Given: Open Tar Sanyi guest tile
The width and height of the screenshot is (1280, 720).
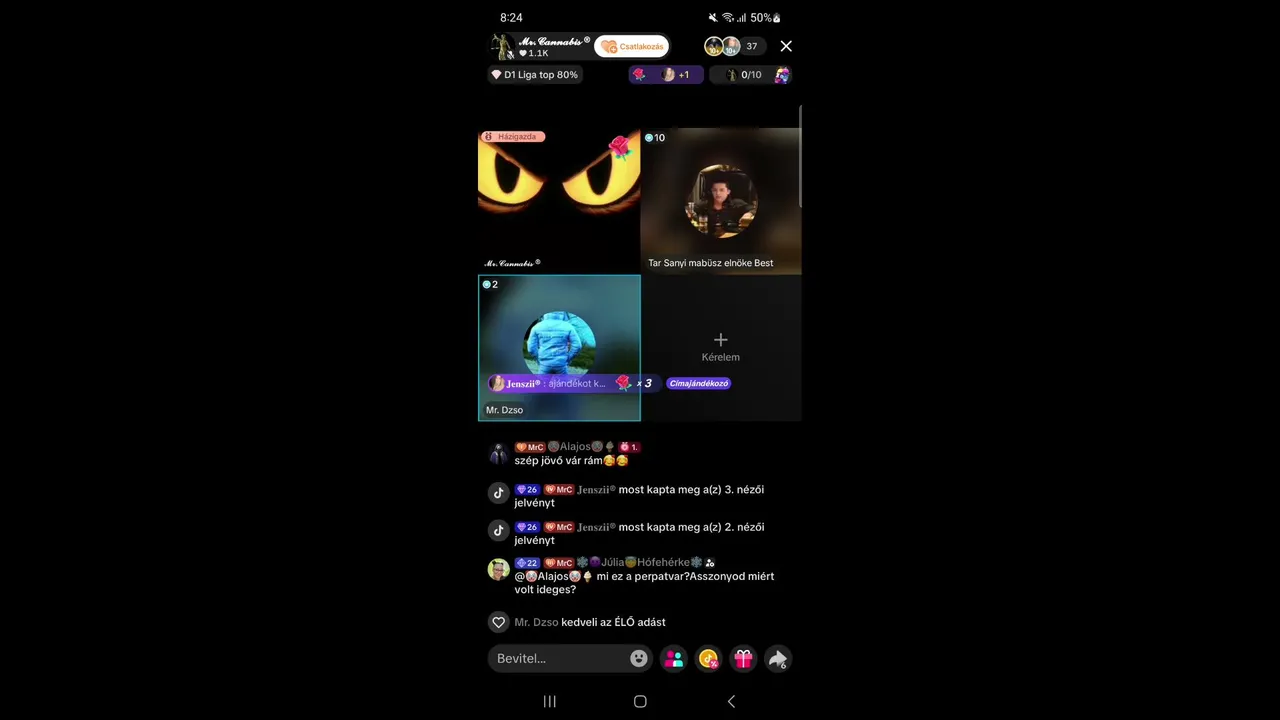Looking at the screenshot, I should [720, 200].
